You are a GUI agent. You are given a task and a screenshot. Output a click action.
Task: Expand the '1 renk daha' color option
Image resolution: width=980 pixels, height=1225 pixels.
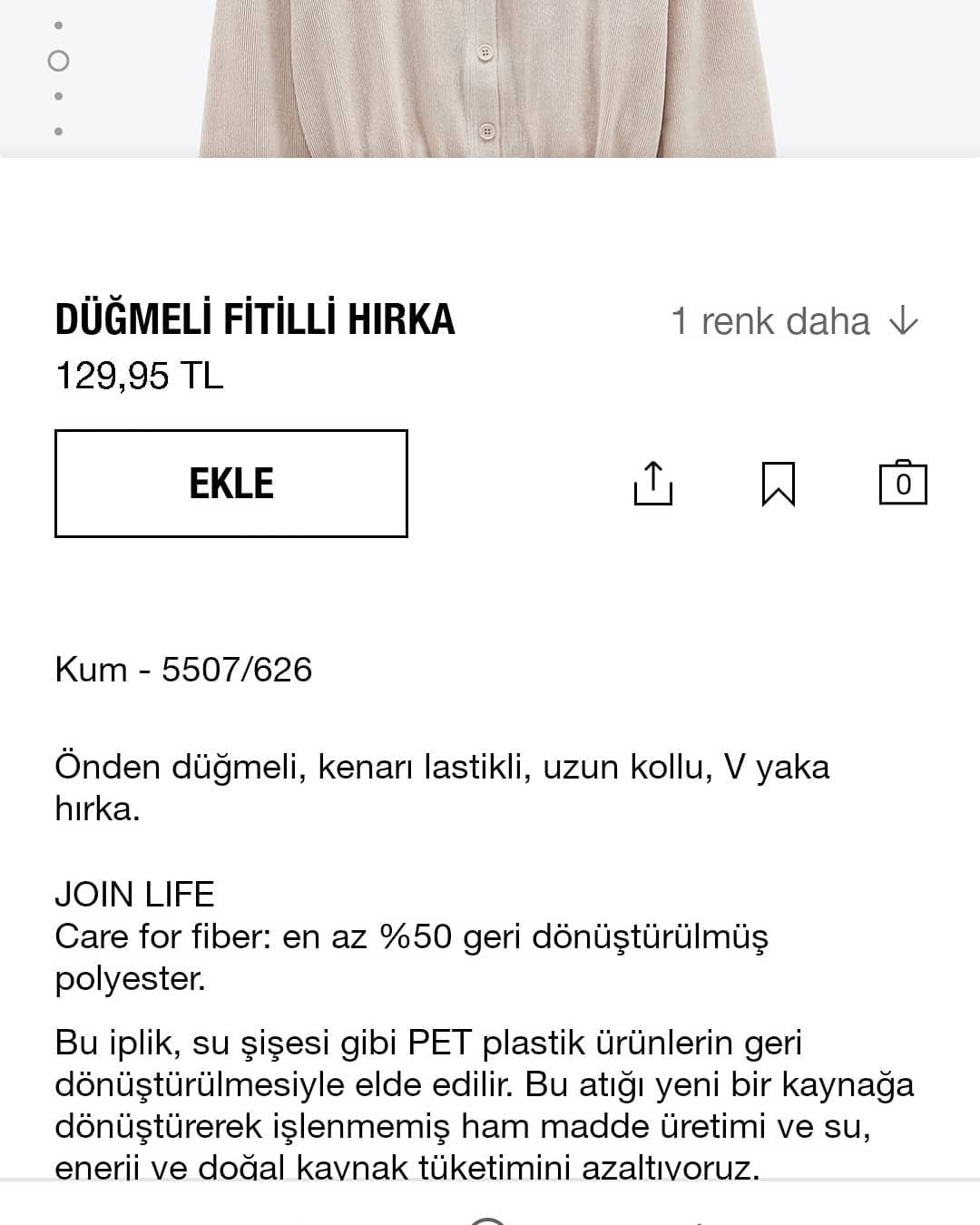pos(795,321)
